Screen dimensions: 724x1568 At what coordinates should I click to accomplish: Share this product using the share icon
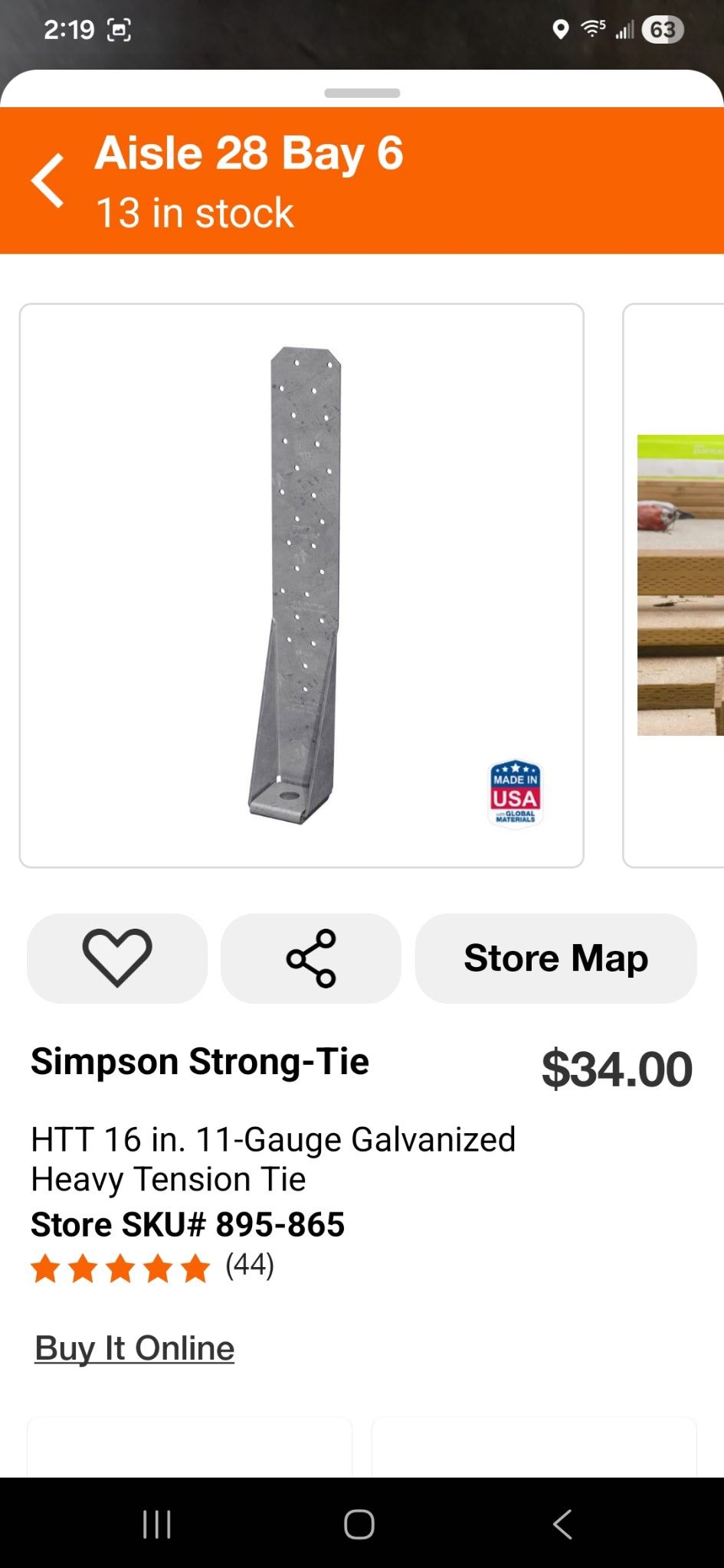[310, 959]
